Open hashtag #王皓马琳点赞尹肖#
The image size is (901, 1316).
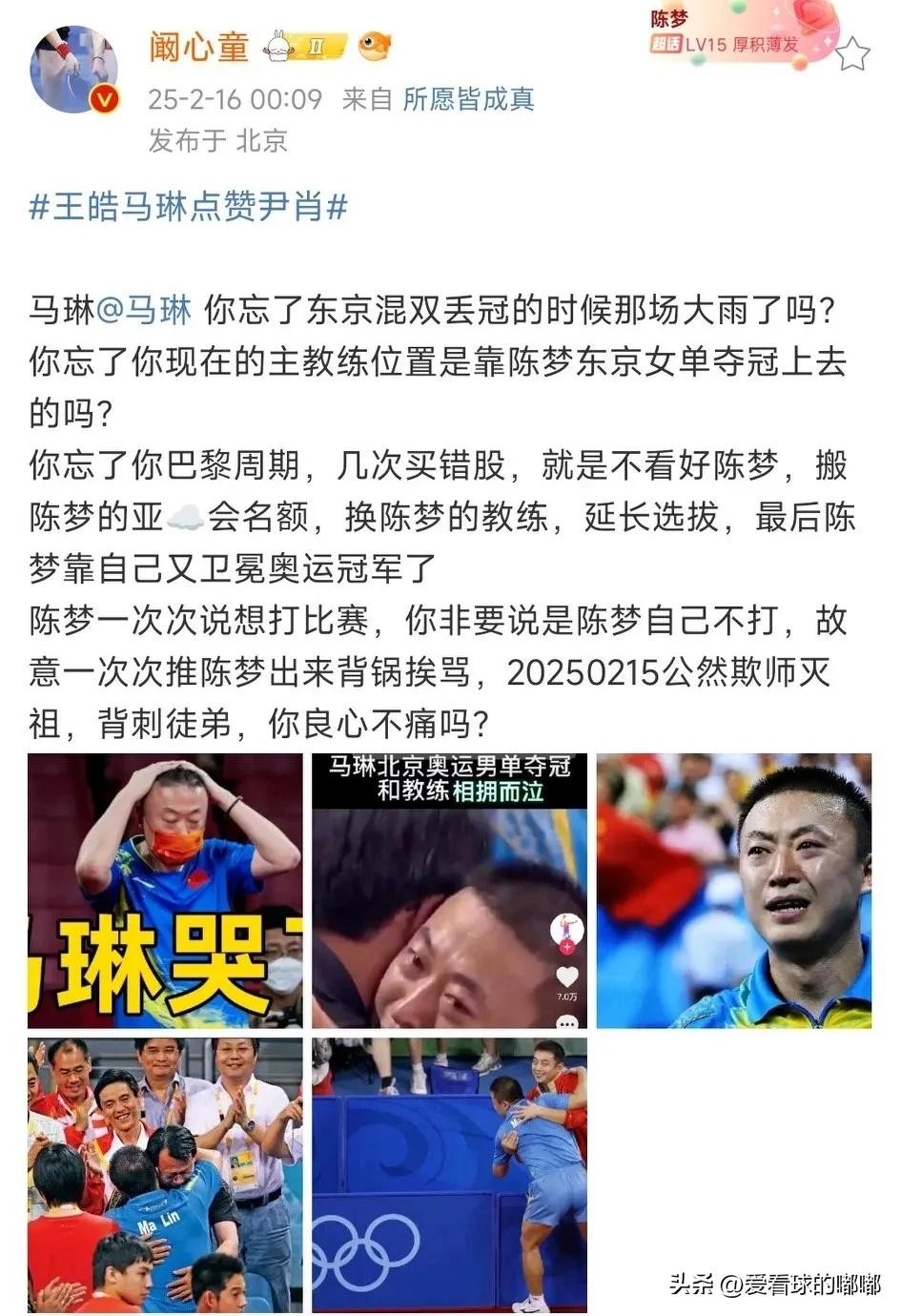click(x=188, y=206)
